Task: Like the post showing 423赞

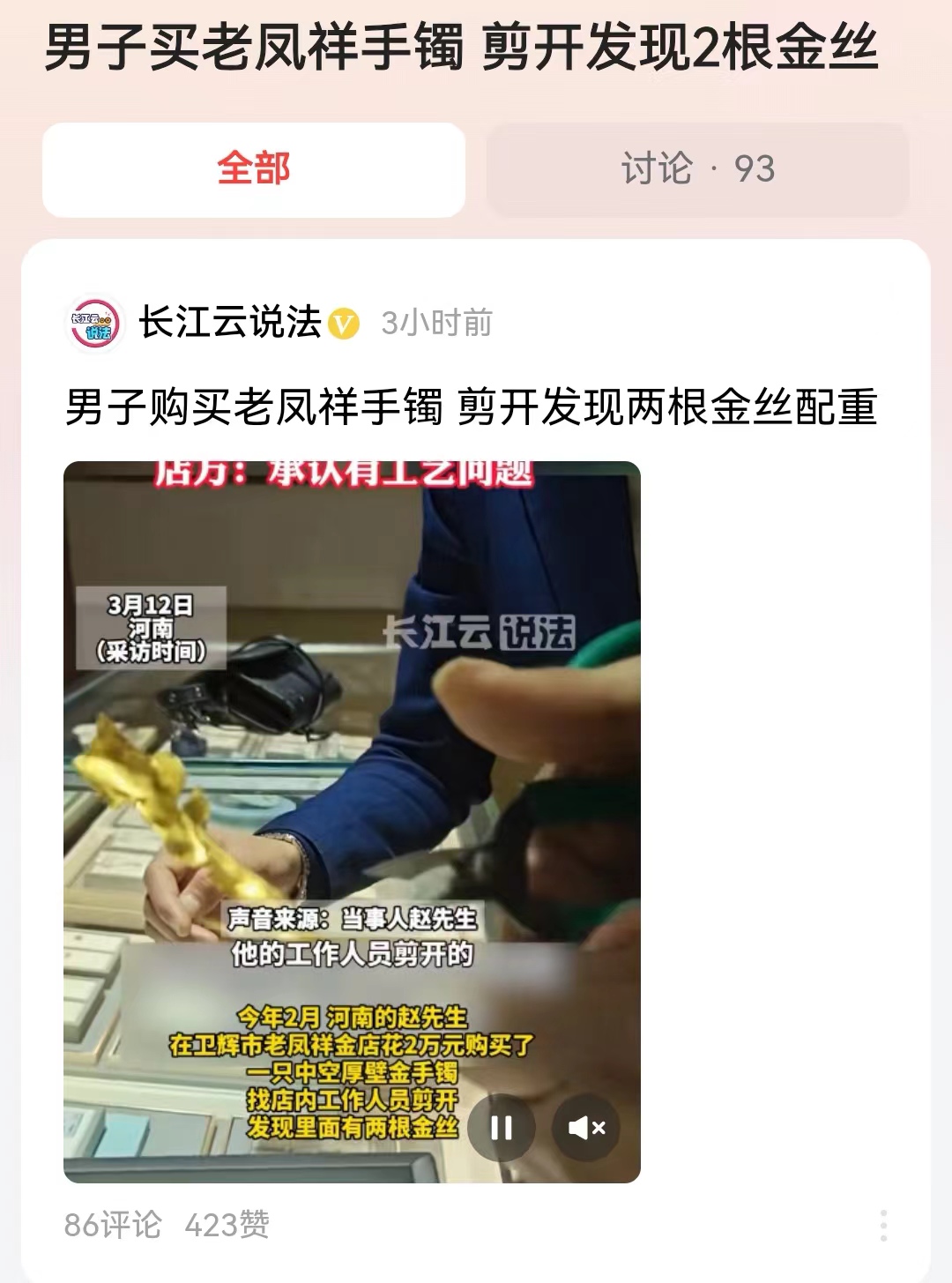Action: tap(229, 1224)
